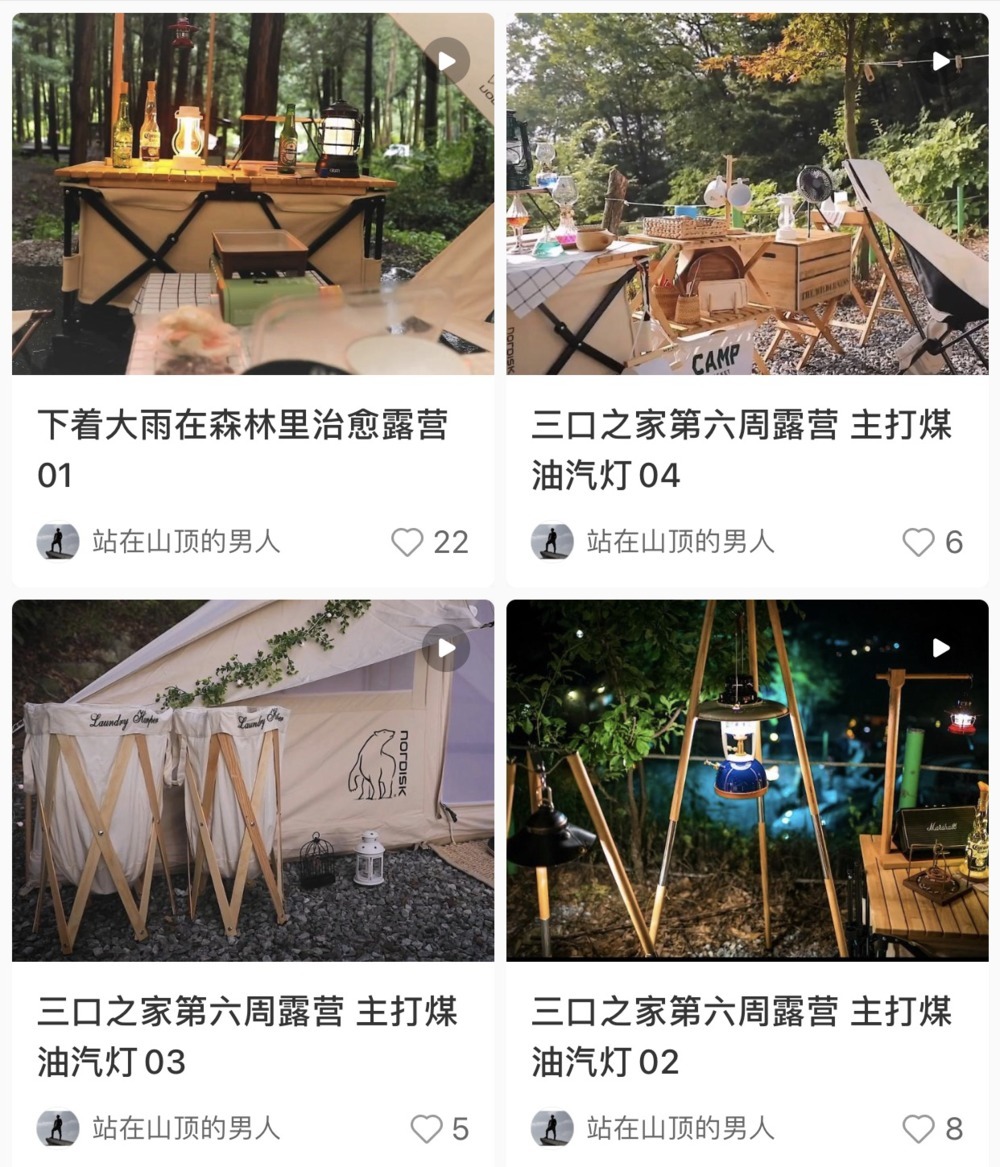The image size is (1000, 1167).
Task: Like the forest camping video with 22 likes
Action: pyautogui.click(x=408, y=541)
